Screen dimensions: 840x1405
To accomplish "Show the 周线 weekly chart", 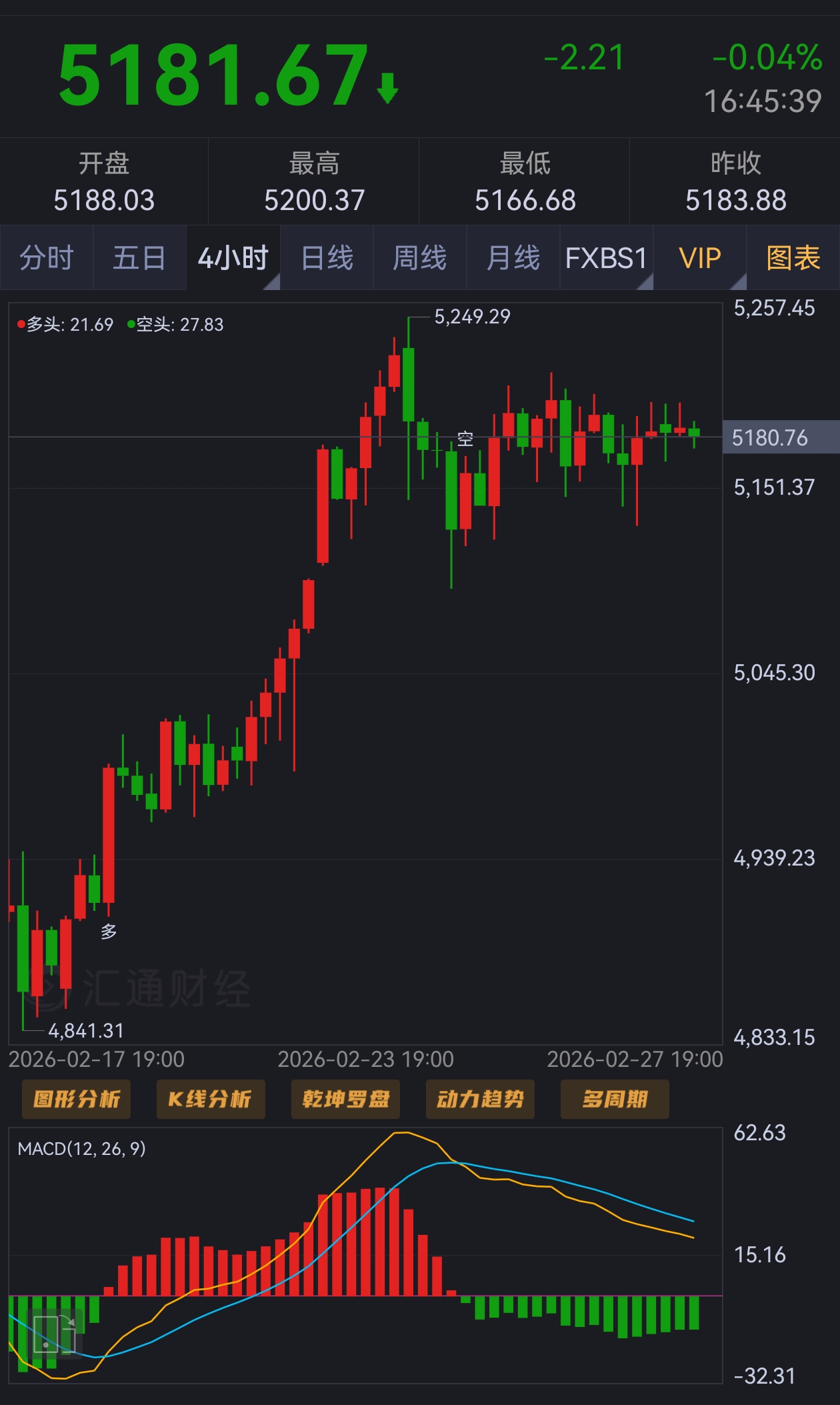I will 419,258.
